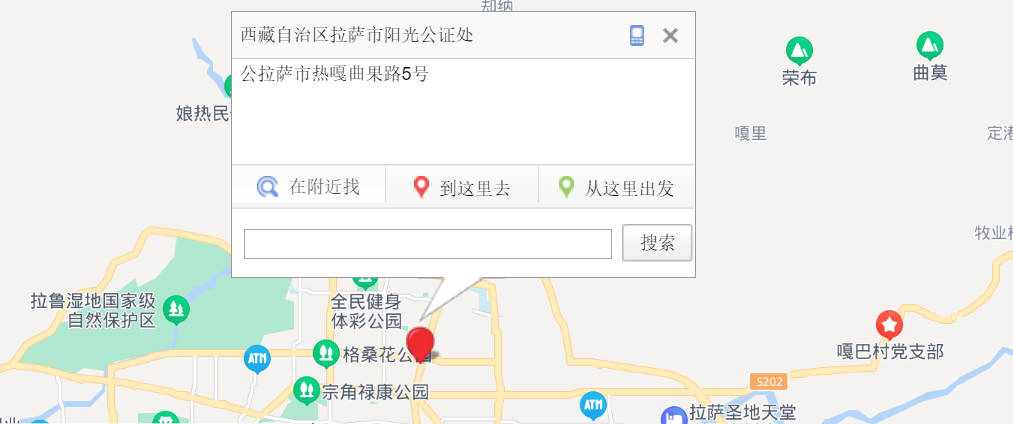The width and height of the screenshot is (1013, 424).
Task: Select the 从这里出发 start-from-here tab
Action: [616, 187]
